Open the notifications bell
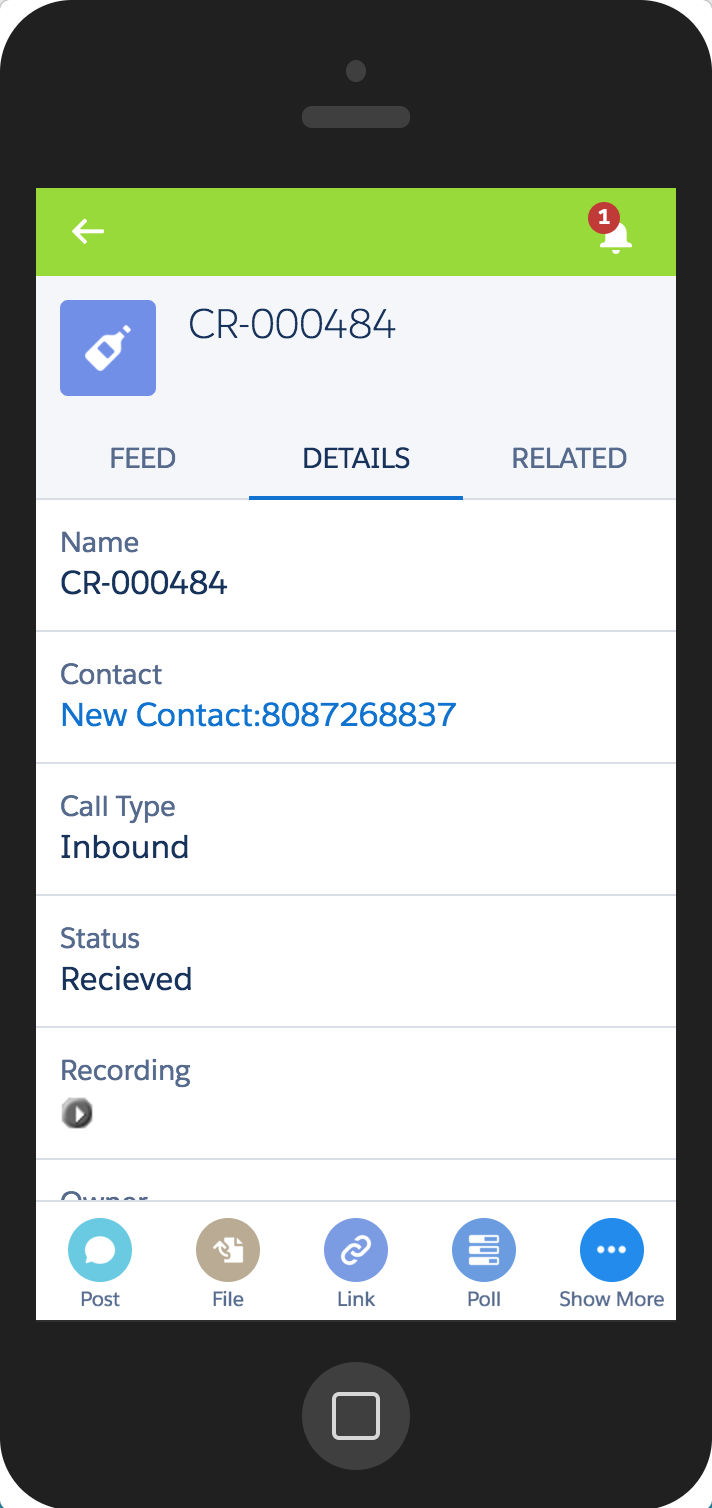The height and width of the screenshot is (1508, 712). [x=614, y=234]
